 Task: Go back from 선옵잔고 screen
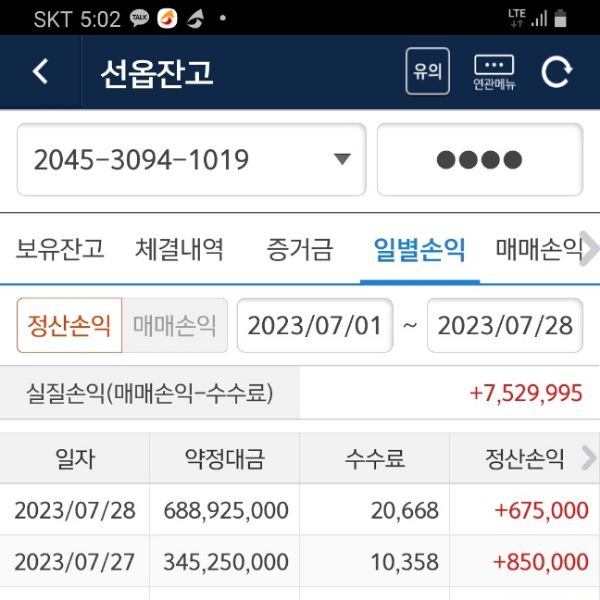click(40, 72)
